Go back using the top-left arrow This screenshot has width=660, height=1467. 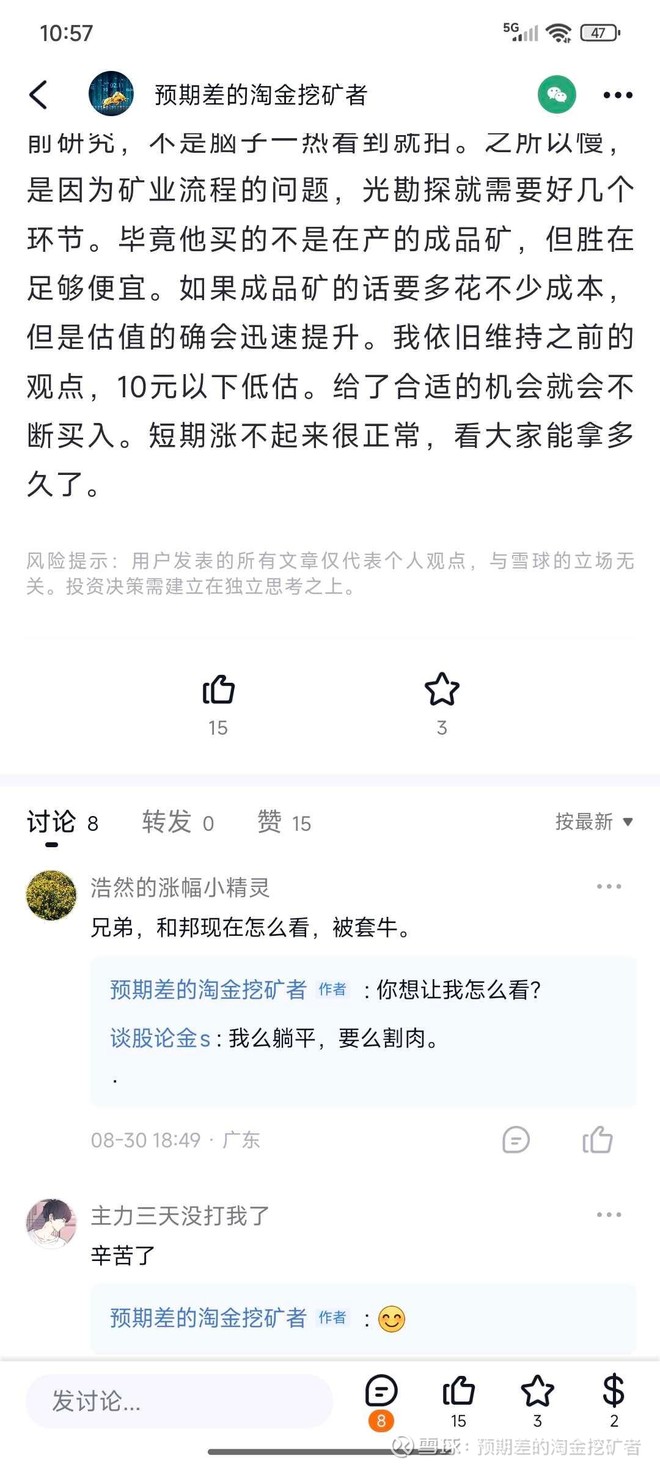(x=39, y=95)
